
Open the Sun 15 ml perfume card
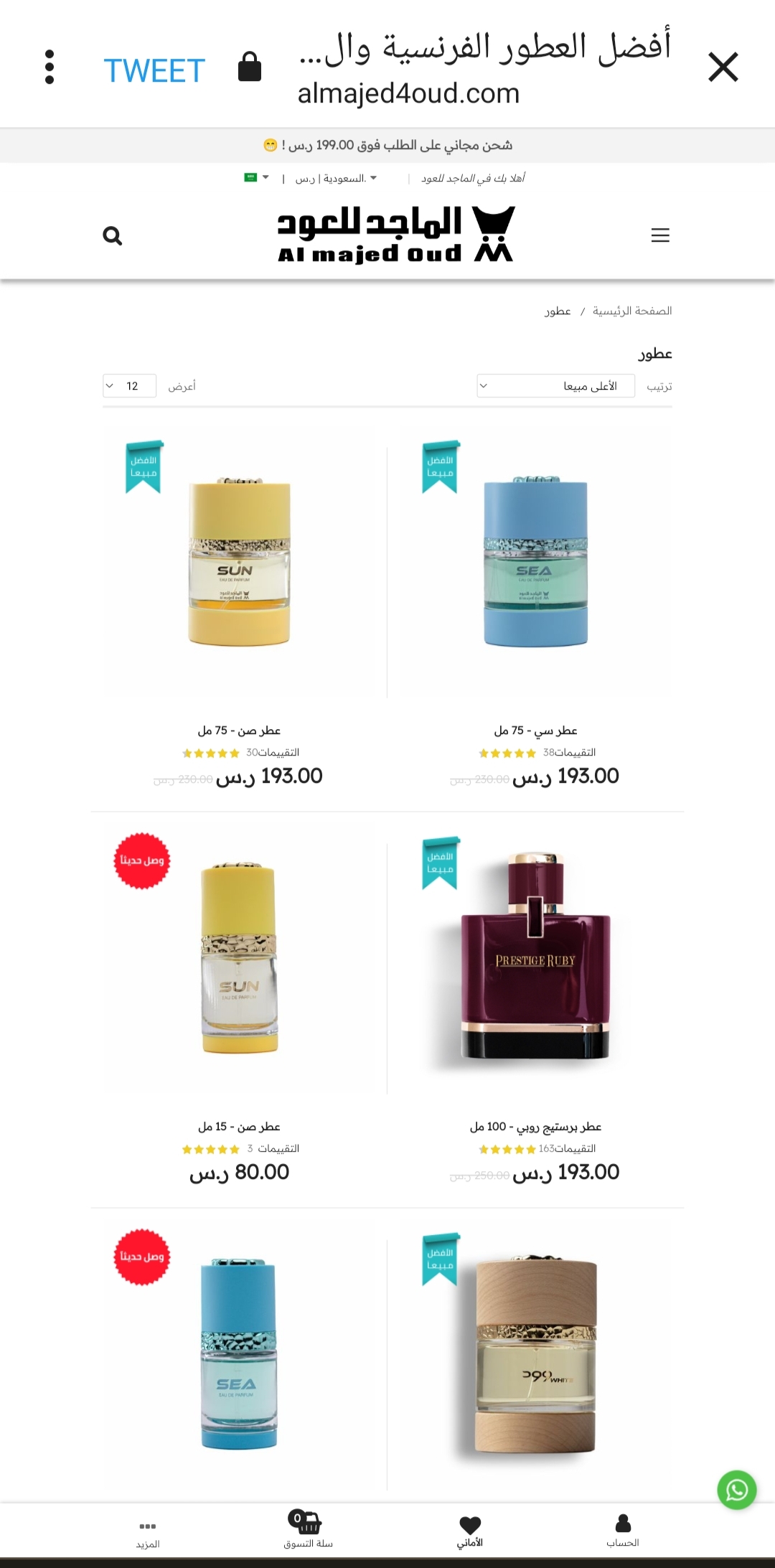tap(239, 1005)
